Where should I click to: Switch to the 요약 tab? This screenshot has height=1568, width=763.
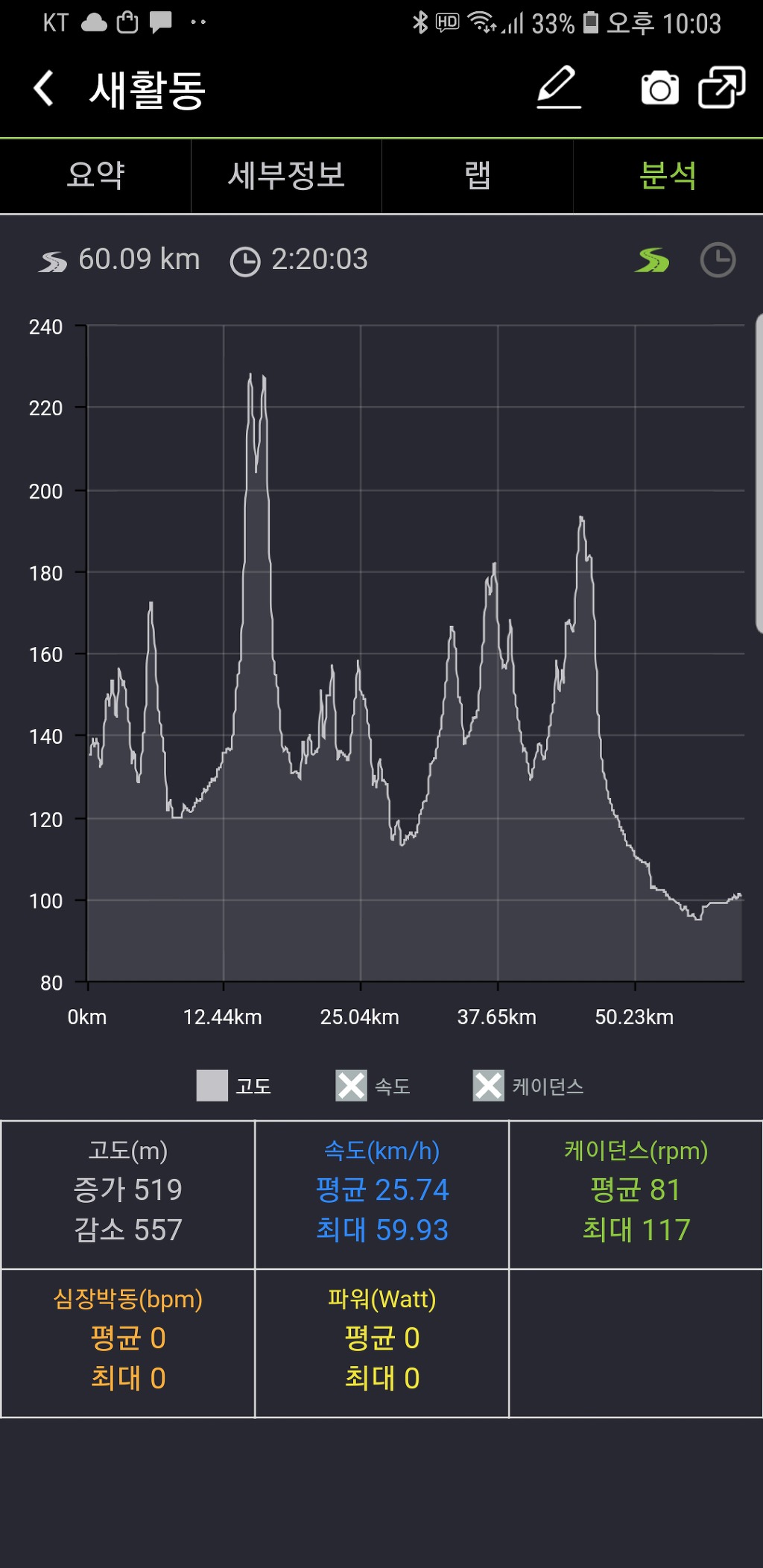click(x=95, y=176)
